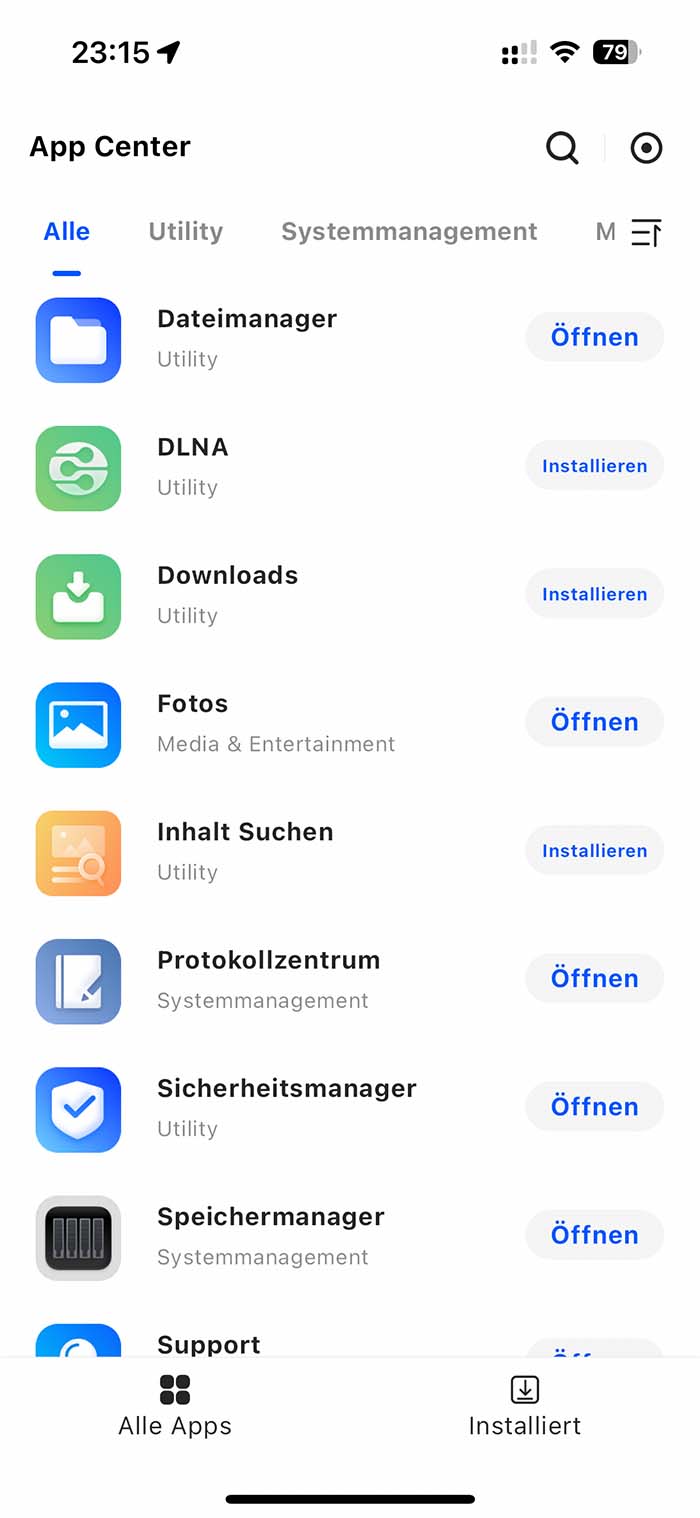Select the Systemmanagement category tab

click(x=409, y=232)
